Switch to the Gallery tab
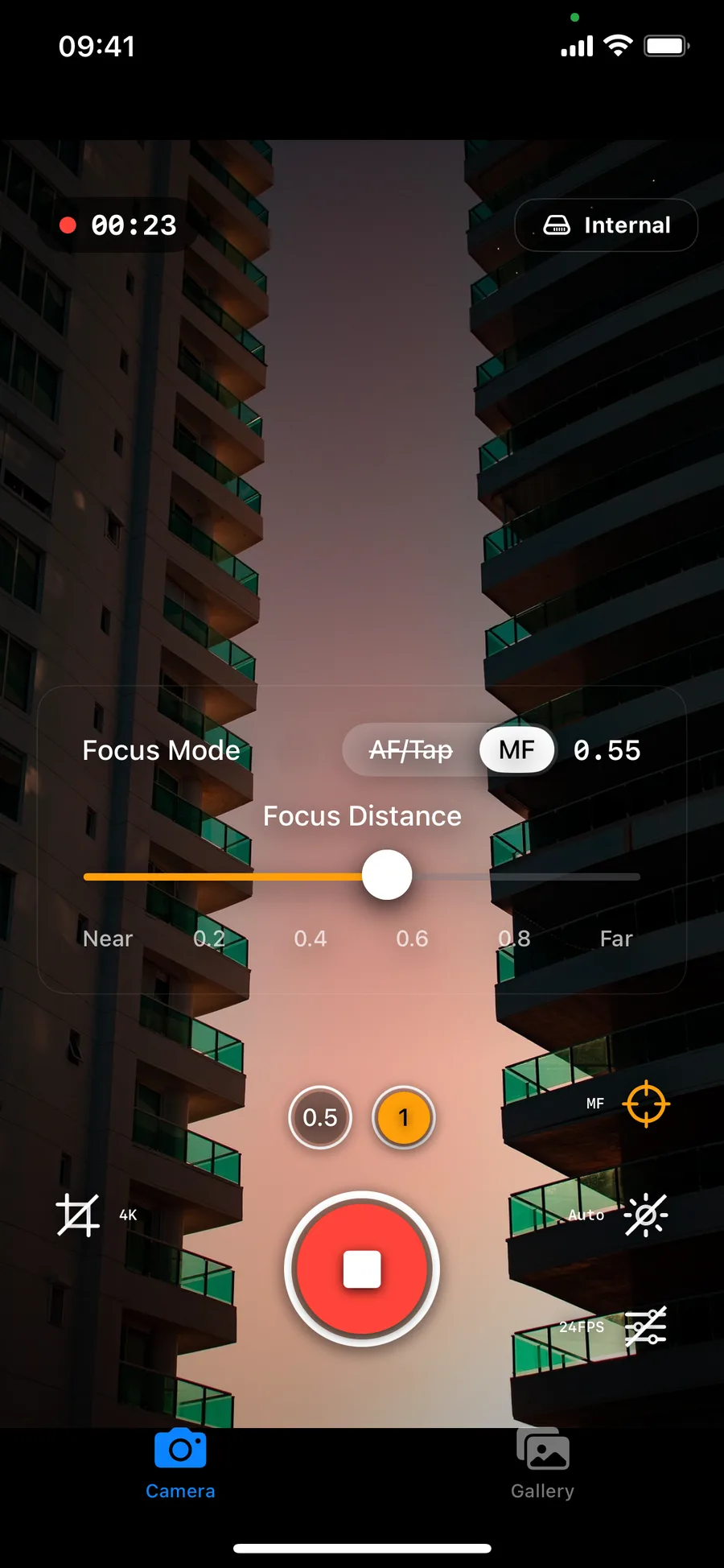 (x=542, y=1465)
